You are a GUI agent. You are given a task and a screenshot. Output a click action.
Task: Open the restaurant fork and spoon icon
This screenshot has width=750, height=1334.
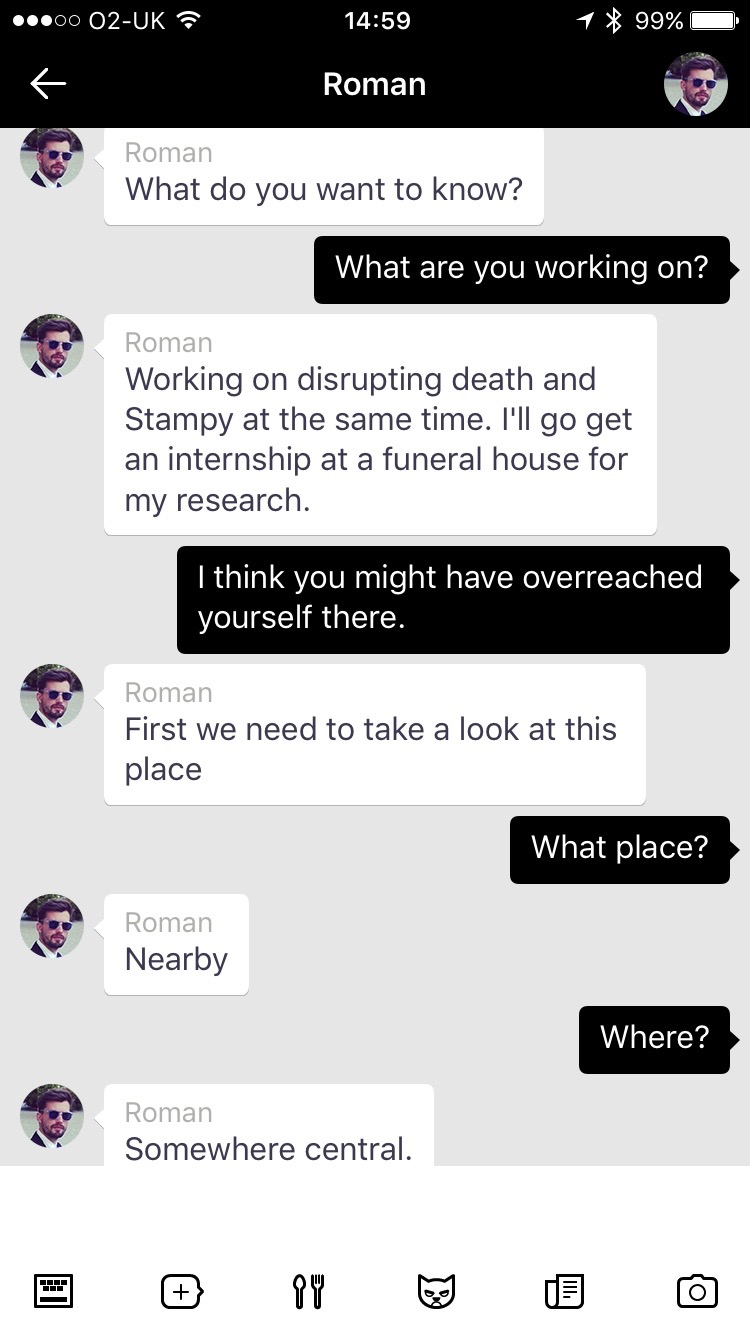[x=309, y=1291]
